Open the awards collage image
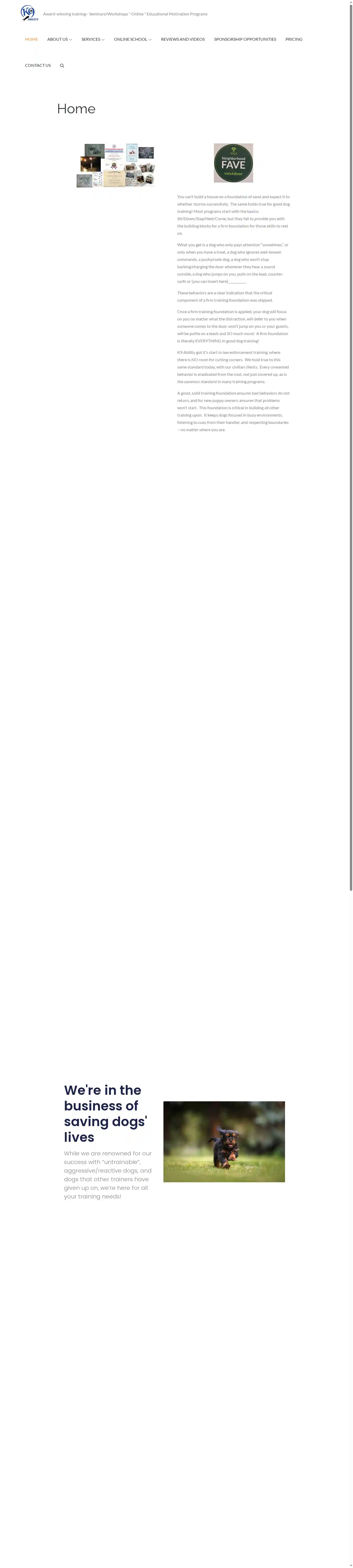The width and height of the screenshot is (353, 1568). (x=115, y=166)
